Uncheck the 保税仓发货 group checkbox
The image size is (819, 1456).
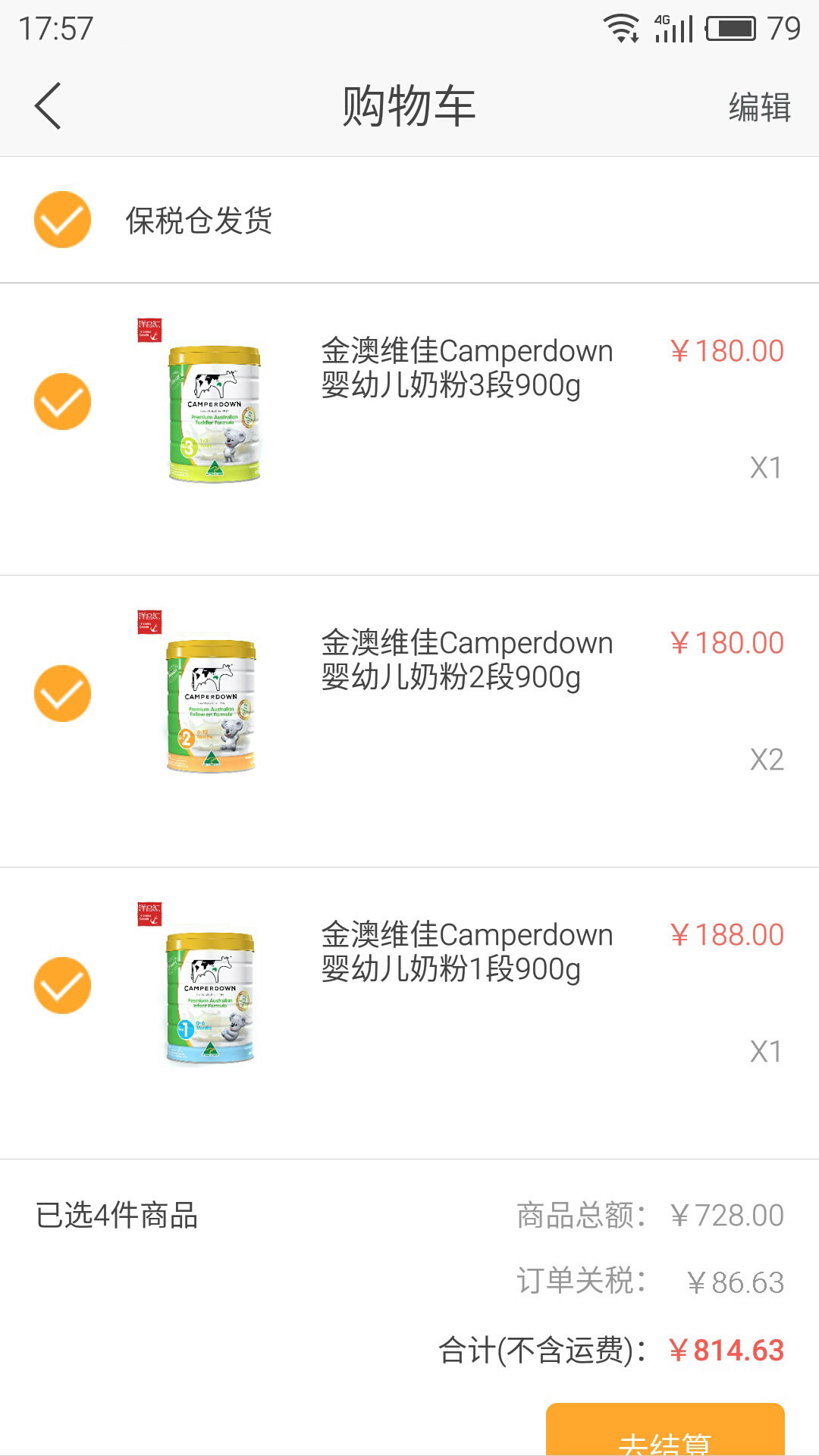click(62, 220)
